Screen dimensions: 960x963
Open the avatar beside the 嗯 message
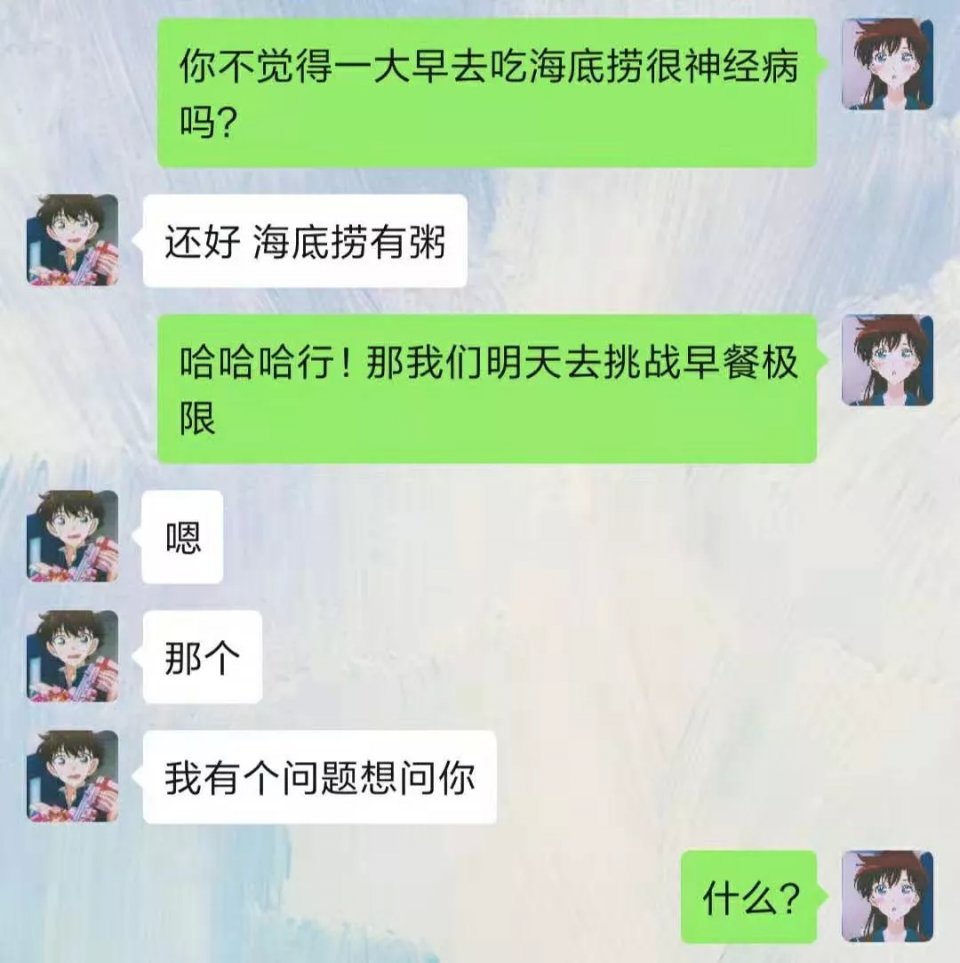72,536
